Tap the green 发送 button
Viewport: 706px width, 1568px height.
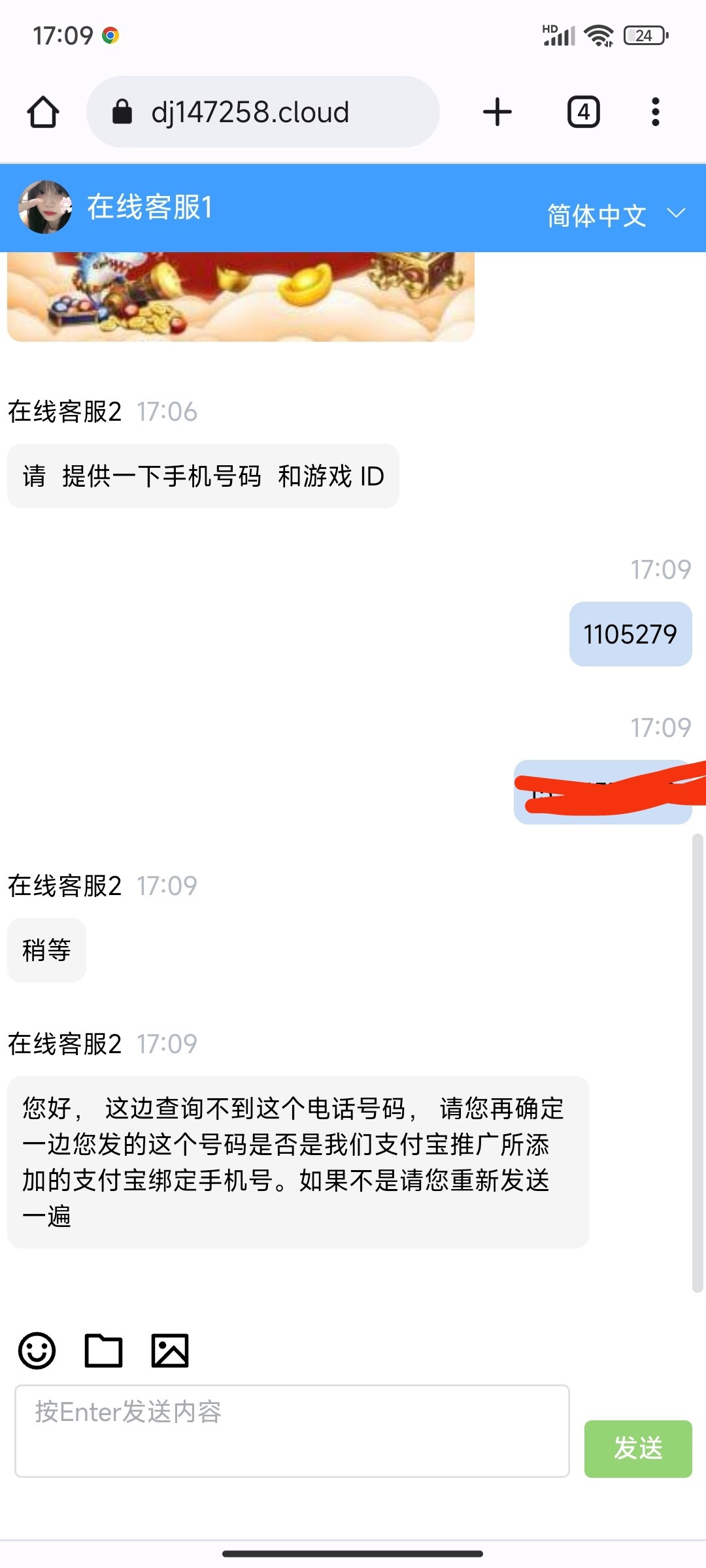point(637,1448)
